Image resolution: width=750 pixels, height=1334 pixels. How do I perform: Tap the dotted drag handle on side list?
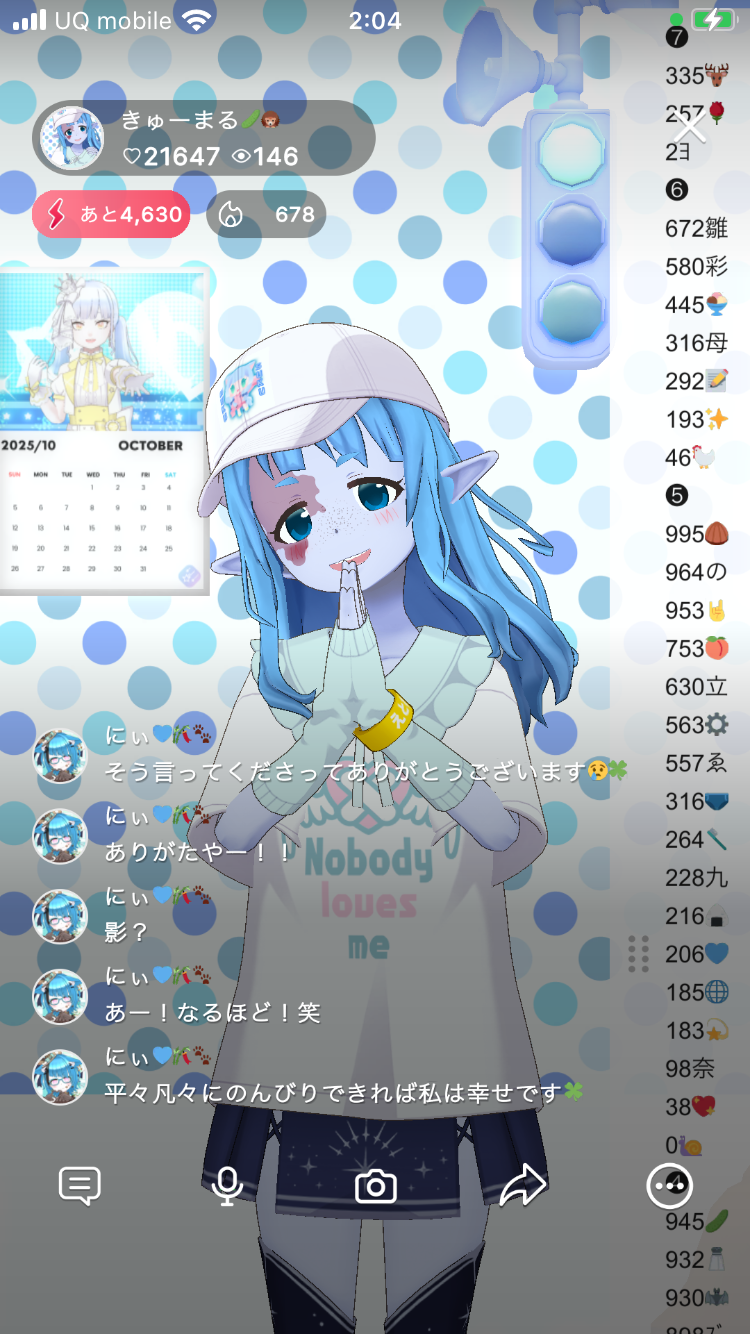[638, 954]
